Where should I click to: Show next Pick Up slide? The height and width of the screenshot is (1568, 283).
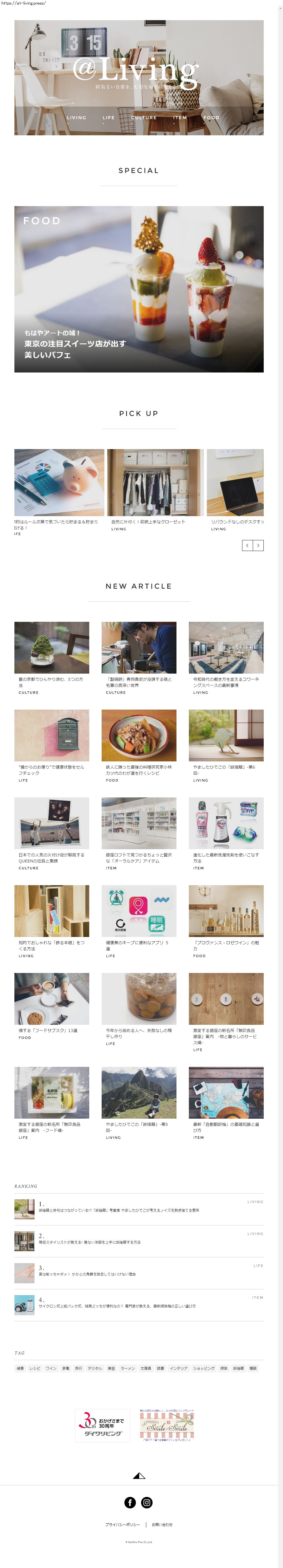point(258,546)
